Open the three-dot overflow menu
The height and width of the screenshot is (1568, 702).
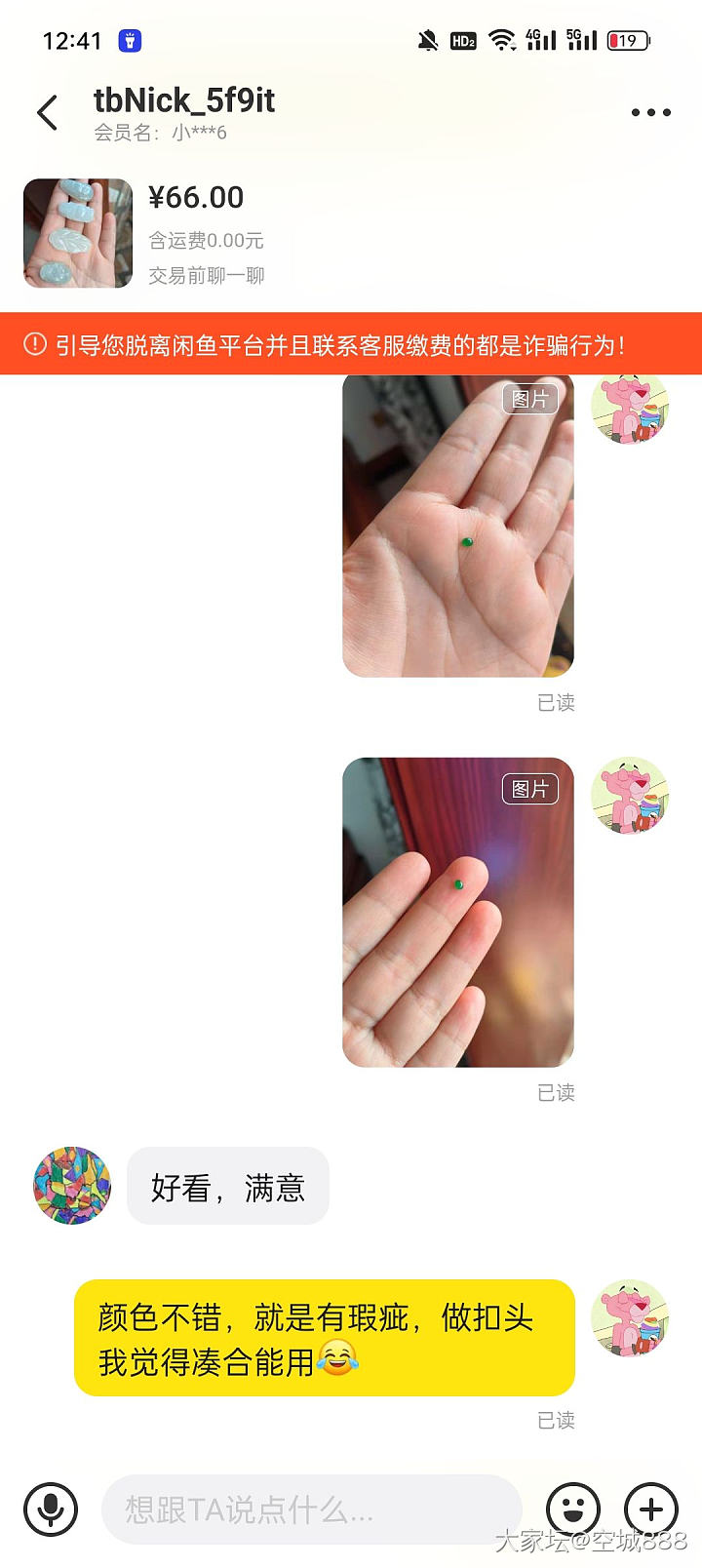pos(650,113)
